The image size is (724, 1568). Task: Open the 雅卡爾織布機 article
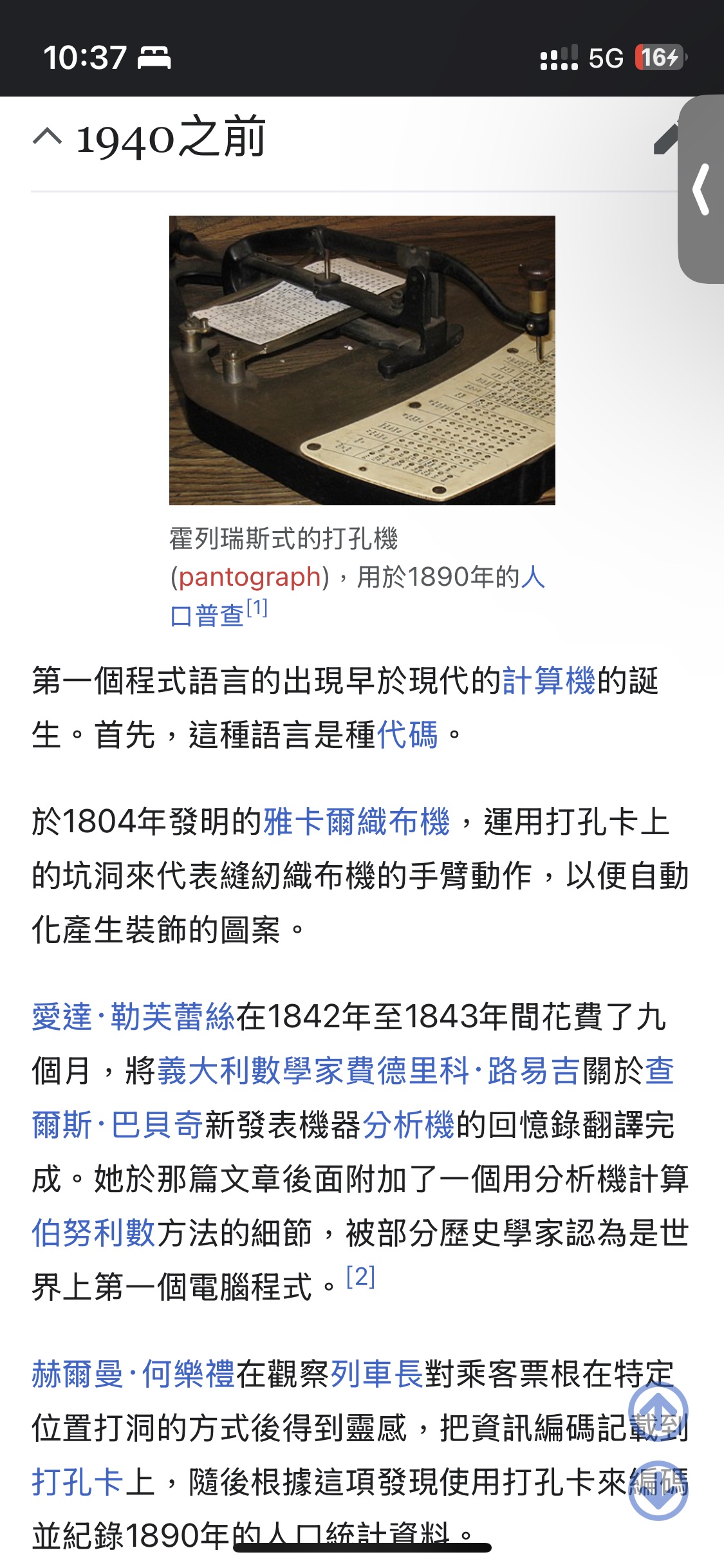click(357, 822)
